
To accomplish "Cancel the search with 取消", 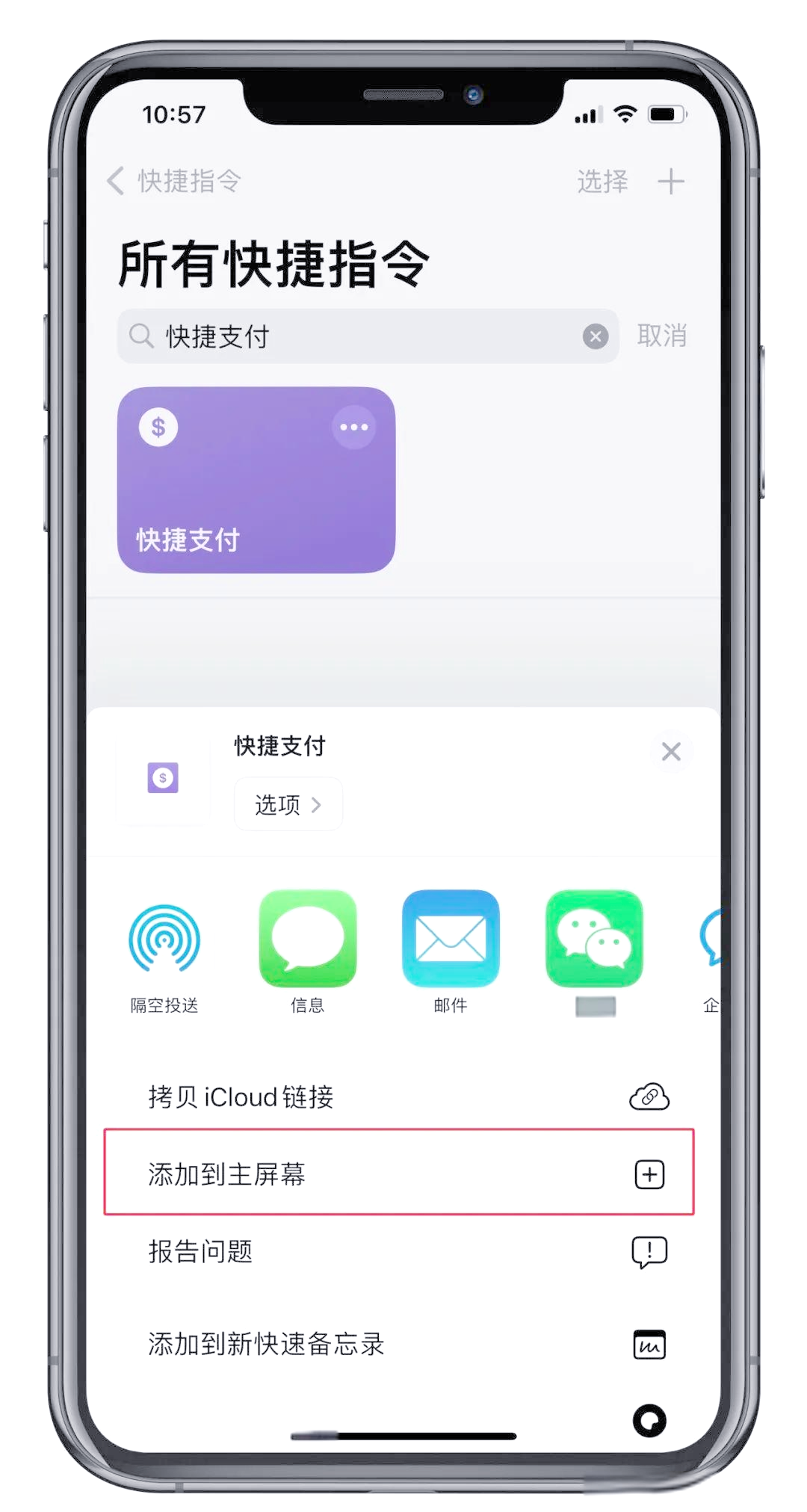I will [x=661, y=336].
